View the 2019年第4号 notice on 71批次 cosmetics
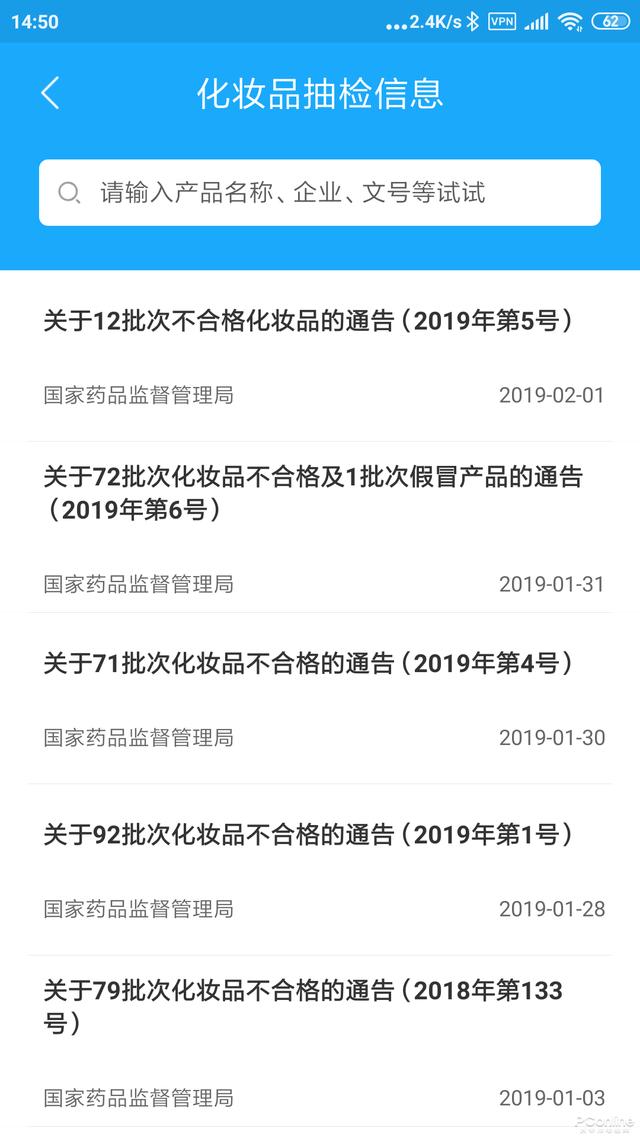The image size is (640, 1138). coord(320,699)
